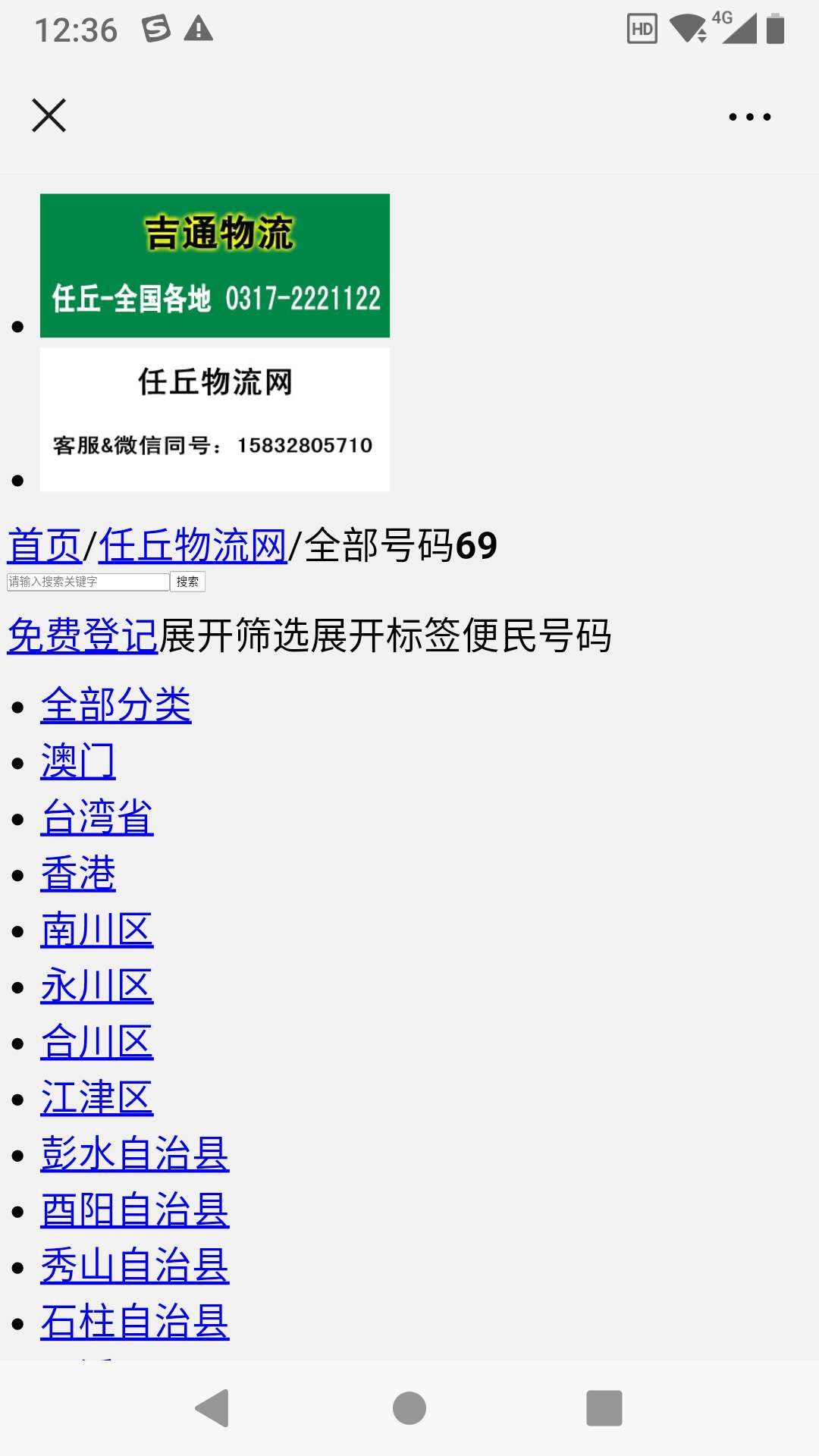Select 彭水自治县 link

[x=135, y=1154]
